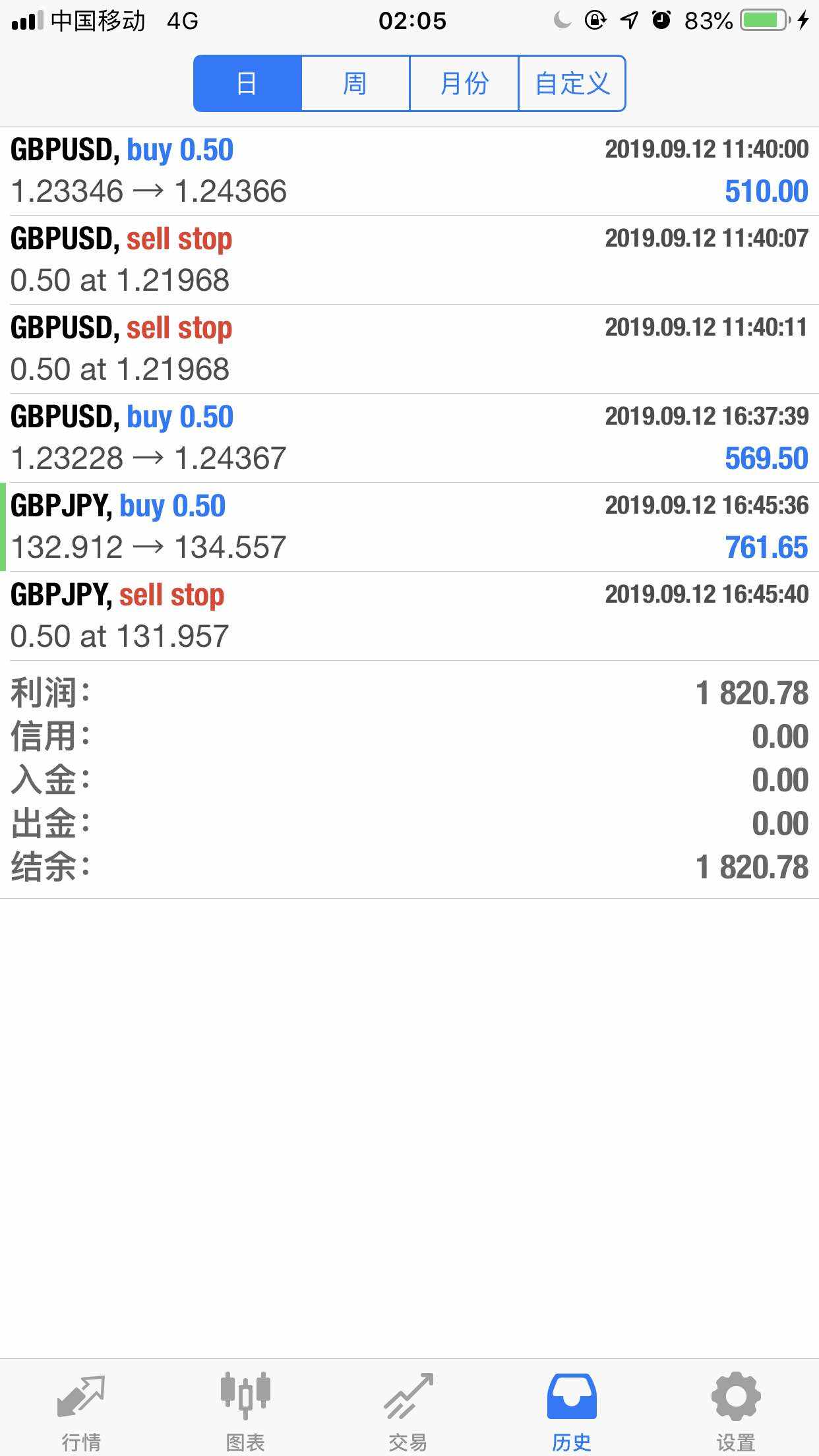Screen dimensions: 819x1456
Task: Open GBPUSD sell stop order at 11:40:11
Action: tap(409, 349)
